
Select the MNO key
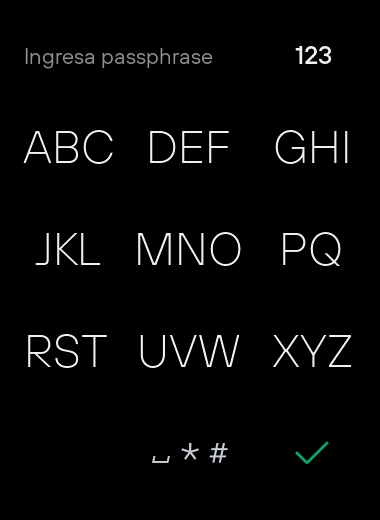click(x=189, y=249)
